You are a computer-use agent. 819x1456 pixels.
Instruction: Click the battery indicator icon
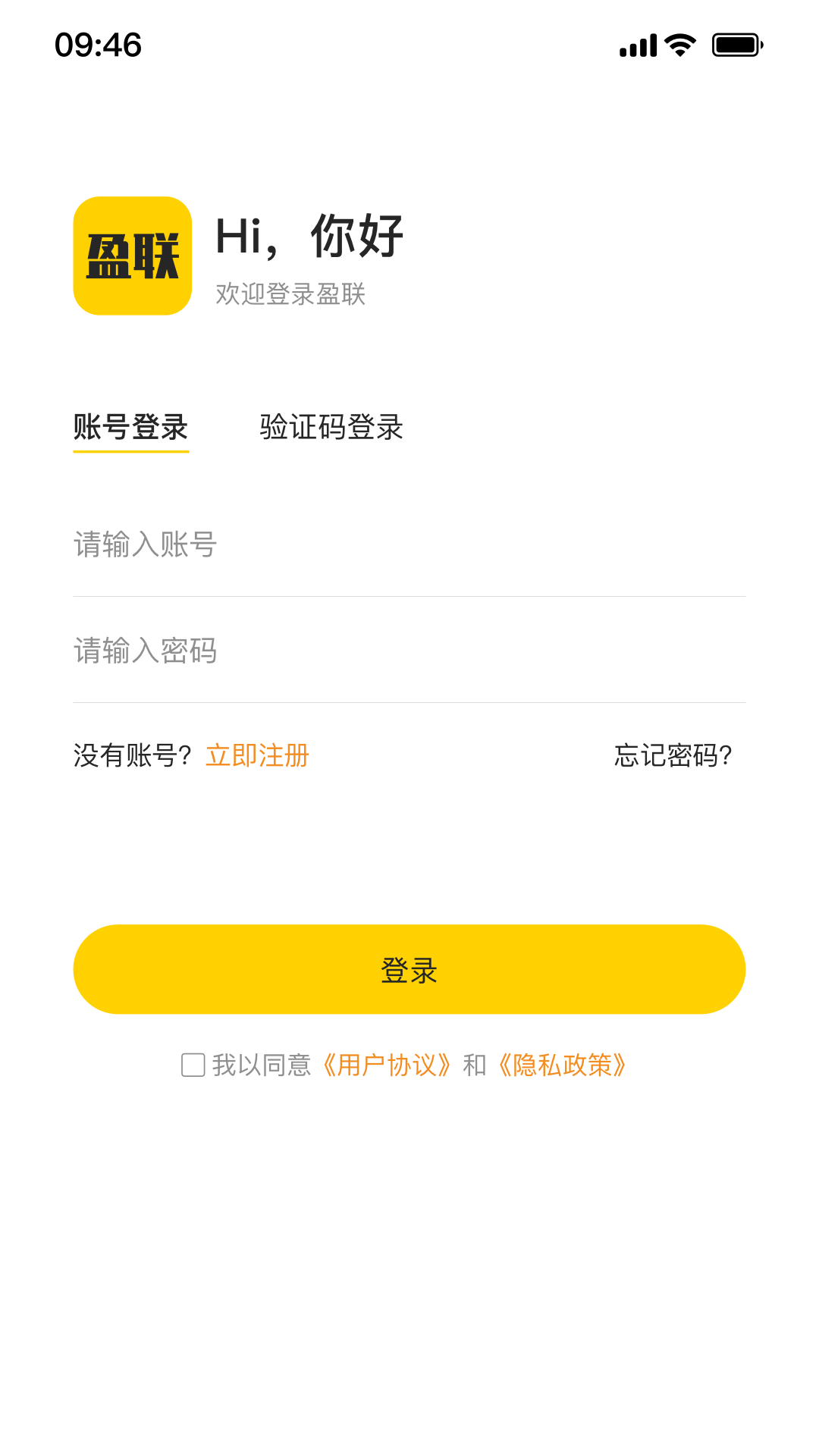(x=734, y=45)
